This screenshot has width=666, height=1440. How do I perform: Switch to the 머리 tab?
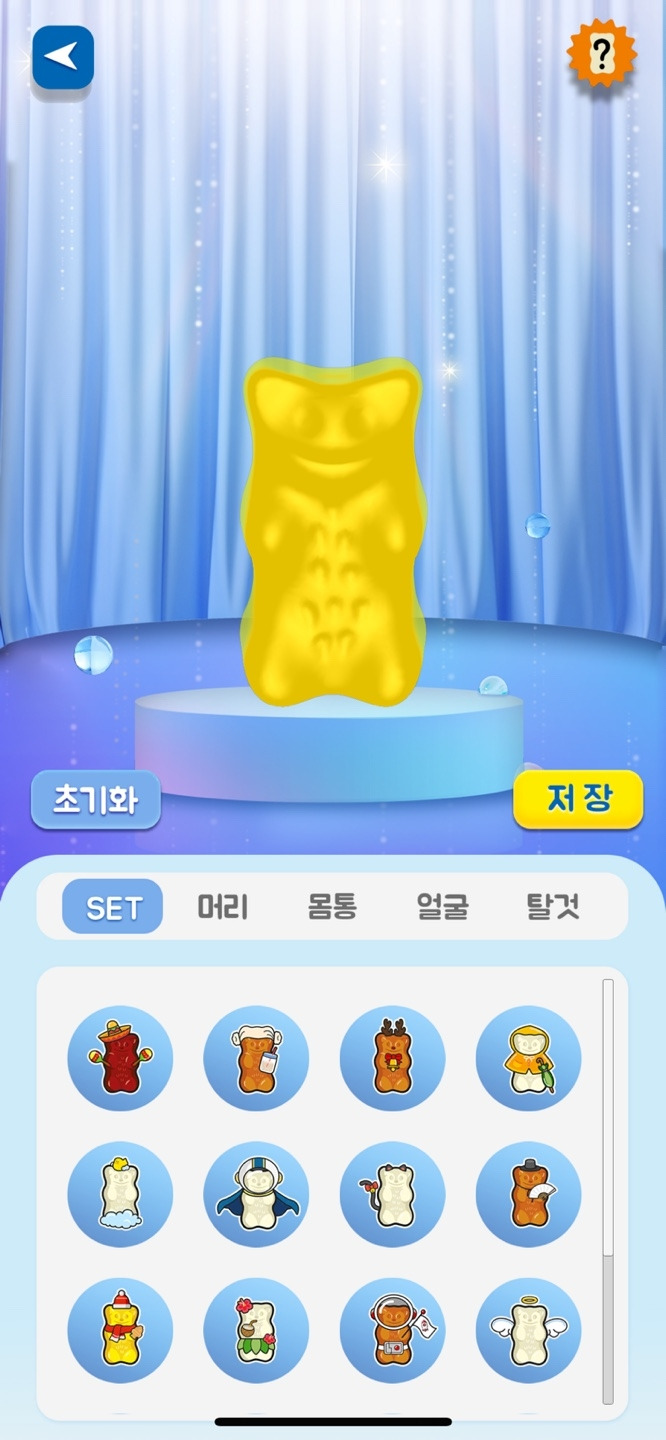pos(222,907)
